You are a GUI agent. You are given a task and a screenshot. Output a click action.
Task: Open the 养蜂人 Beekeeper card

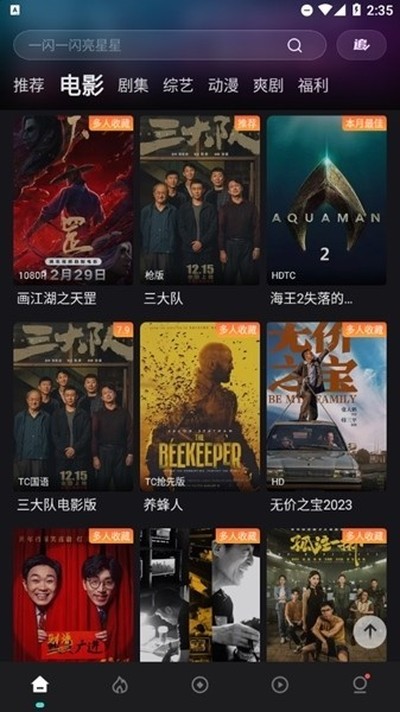point(200,418)
